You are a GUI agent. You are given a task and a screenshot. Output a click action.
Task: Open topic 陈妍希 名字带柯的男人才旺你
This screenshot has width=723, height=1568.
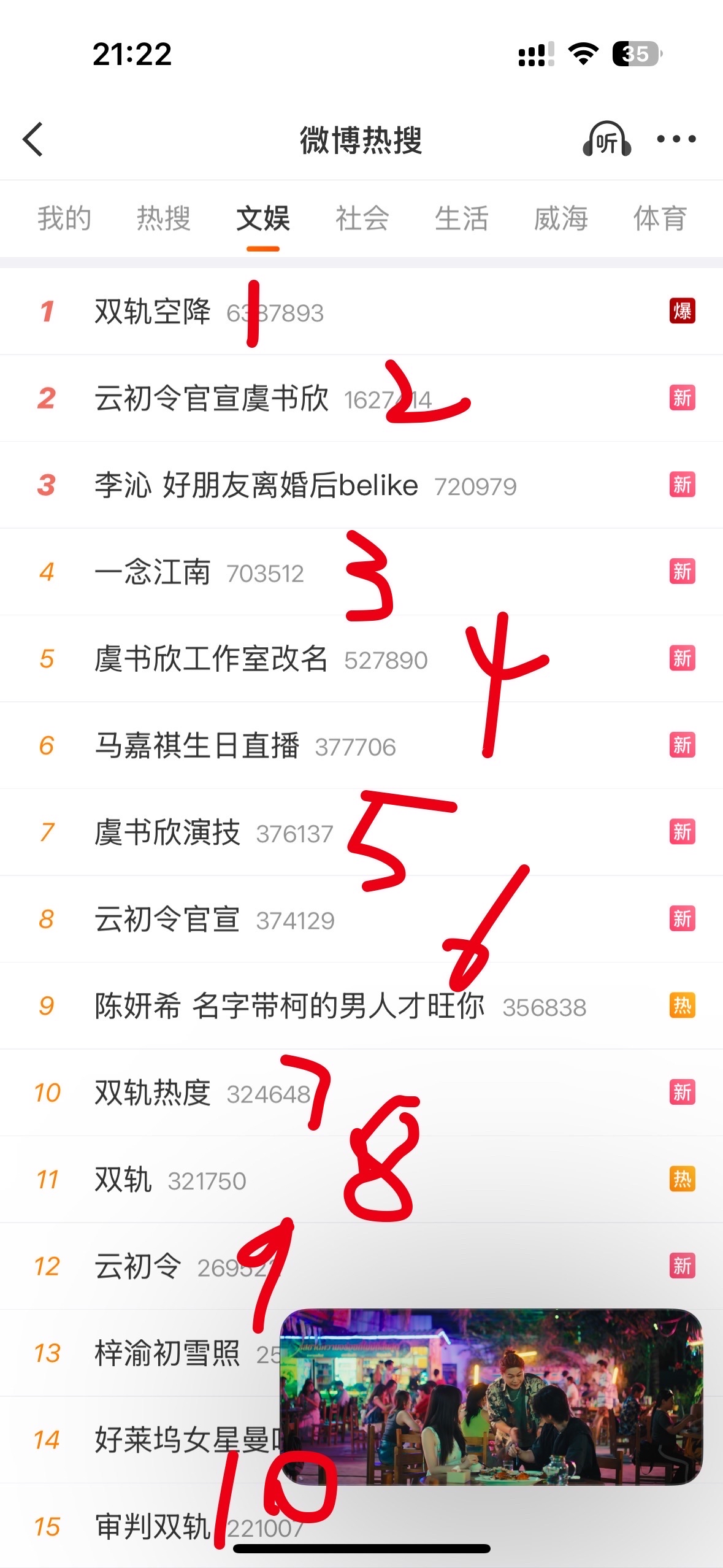point(289,1007)
